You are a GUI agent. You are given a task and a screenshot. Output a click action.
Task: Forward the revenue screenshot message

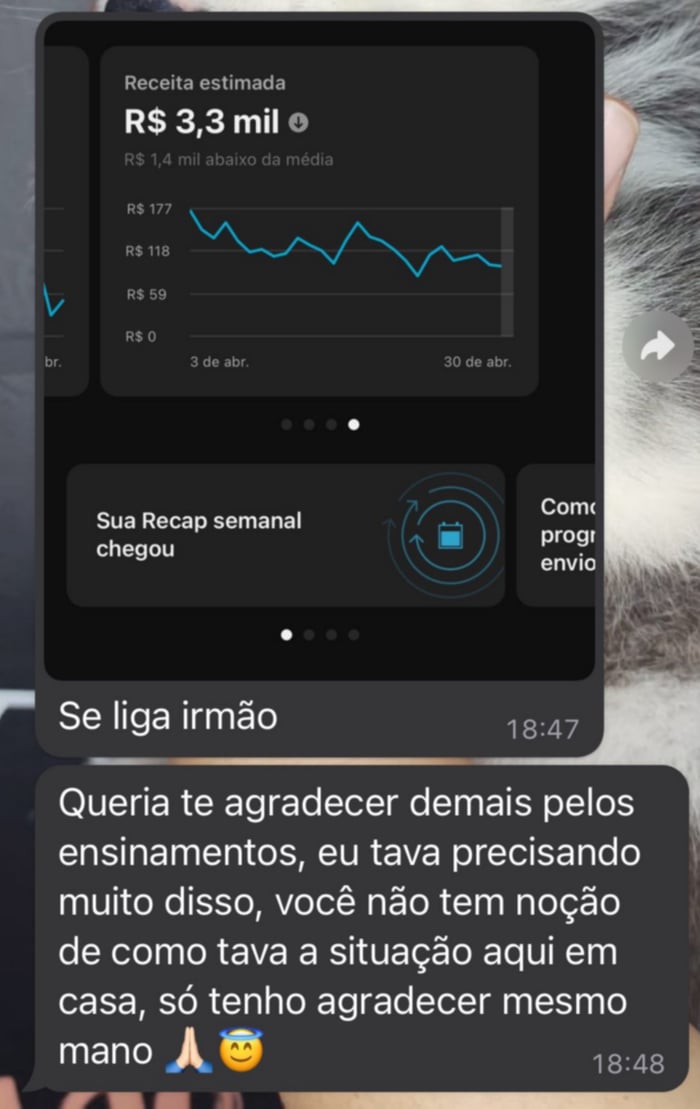[657, 346]
